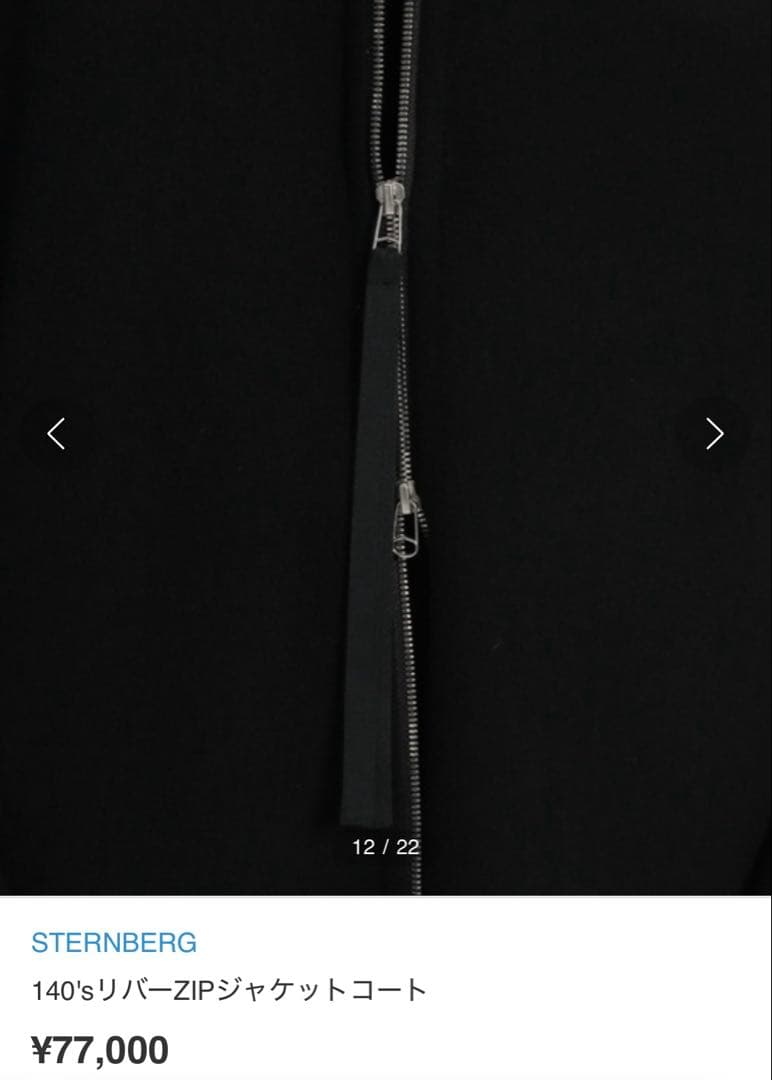
Task: Go to the previous product image
Action: 56,433
